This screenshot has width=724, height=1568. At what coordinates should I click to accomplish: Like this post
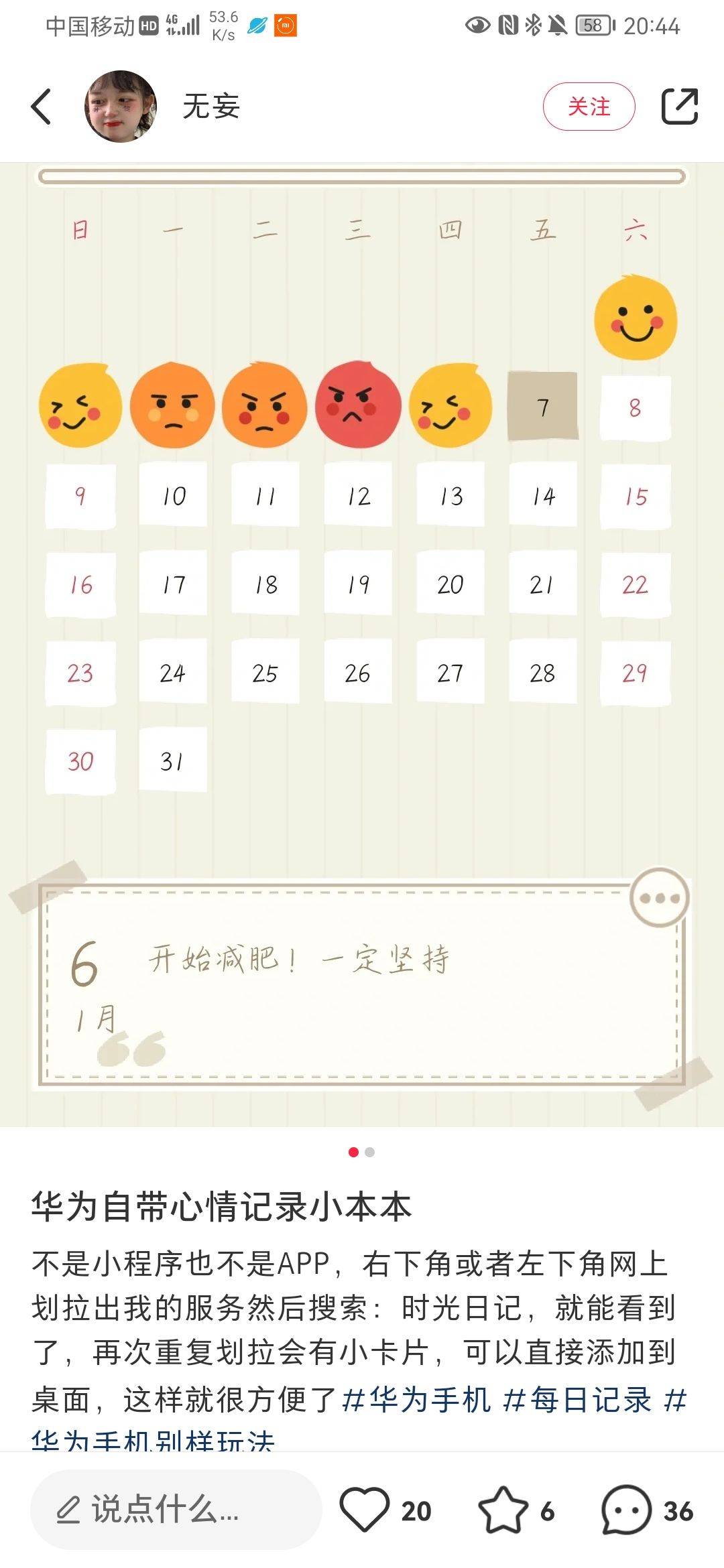(x=365, y=1510)
